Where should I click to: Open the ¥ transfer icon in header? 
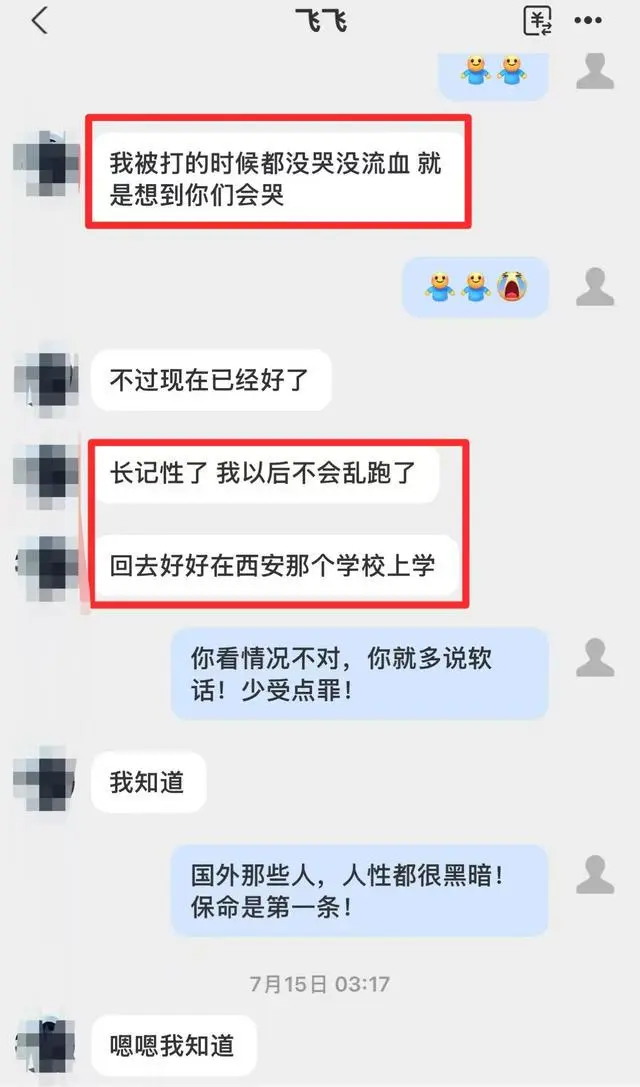coord(538,20)
